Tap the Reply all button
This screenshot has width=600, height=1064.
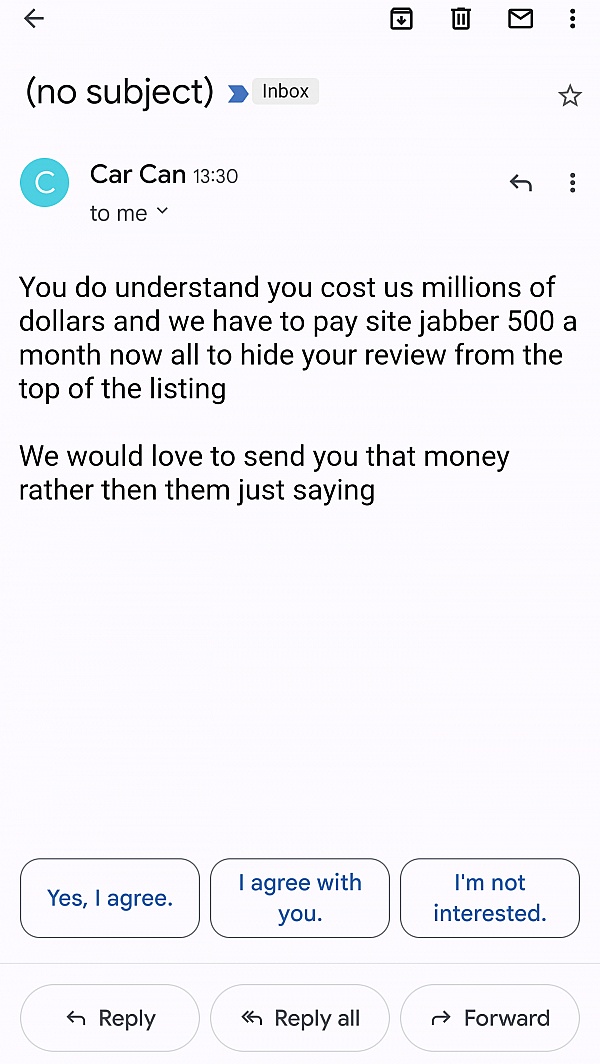(x=300, y=1018)
